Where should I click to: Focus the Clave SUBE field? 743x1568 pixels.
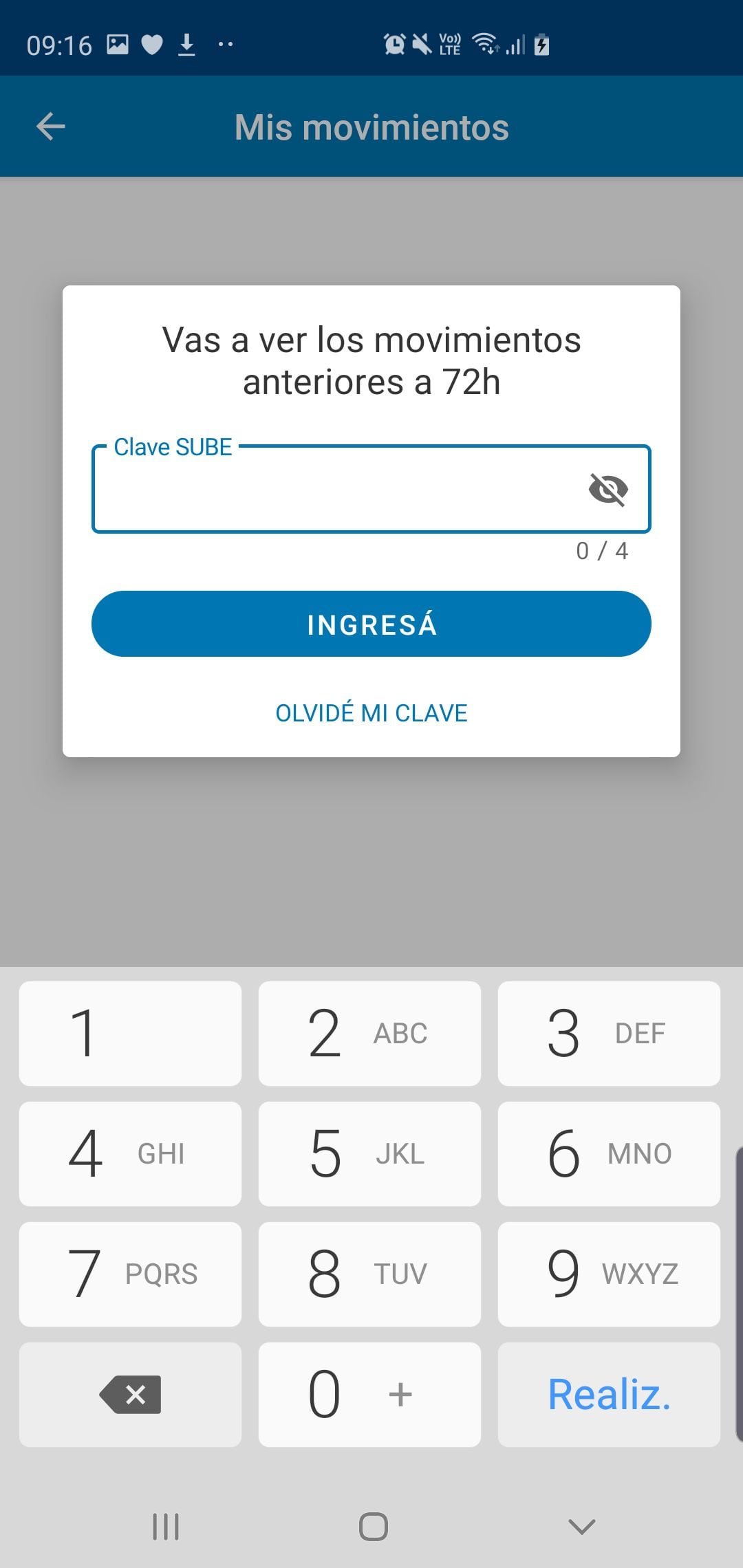330,490
